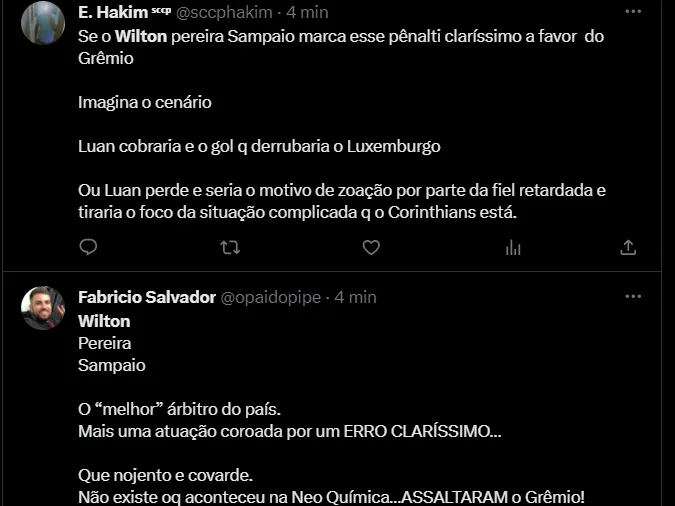Share E. Hakim's tweet
Viewport: 675px width, 506px height.
pos(628,247)
